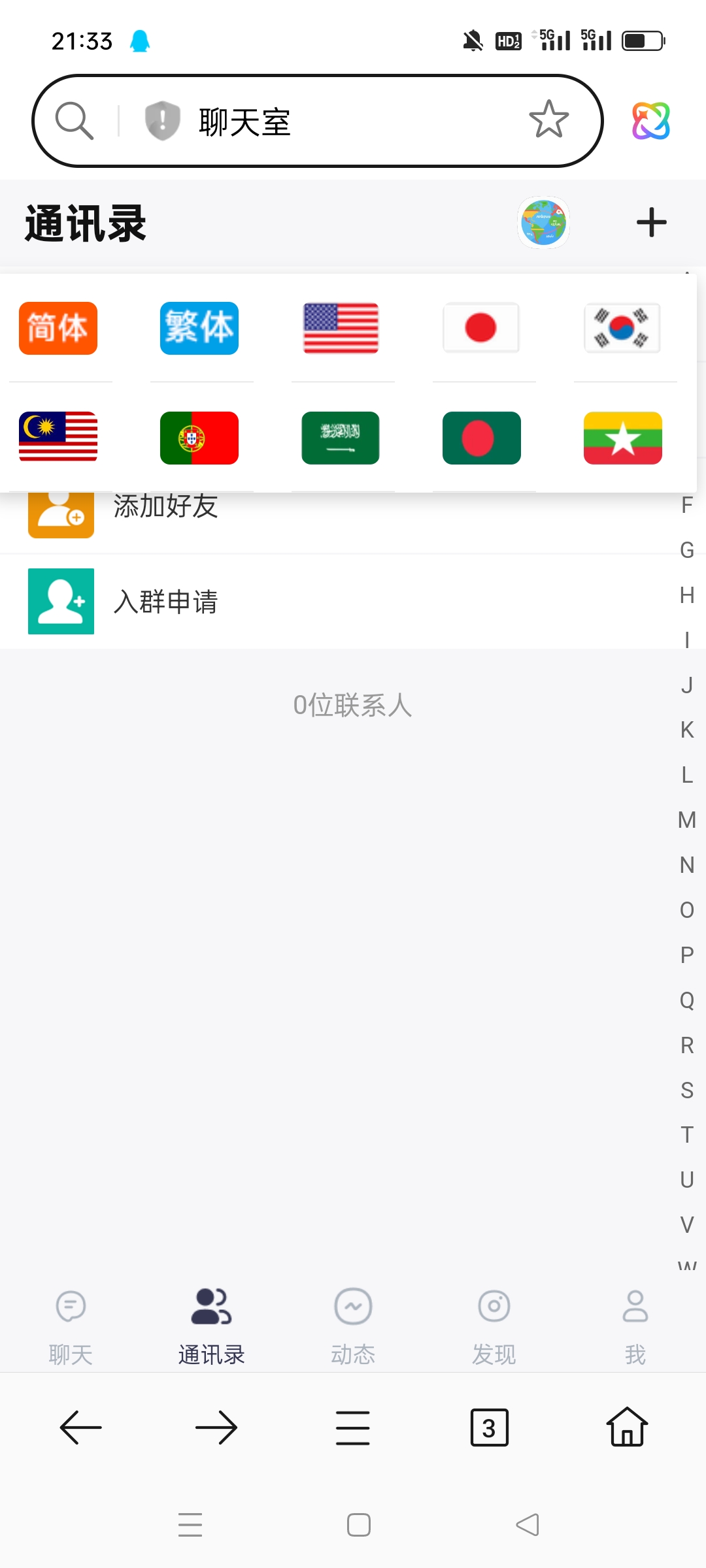The width and height of the screenshot is (706, 1568).
Task: Select the Japanese flag language option
Action: tap(482, 329)
